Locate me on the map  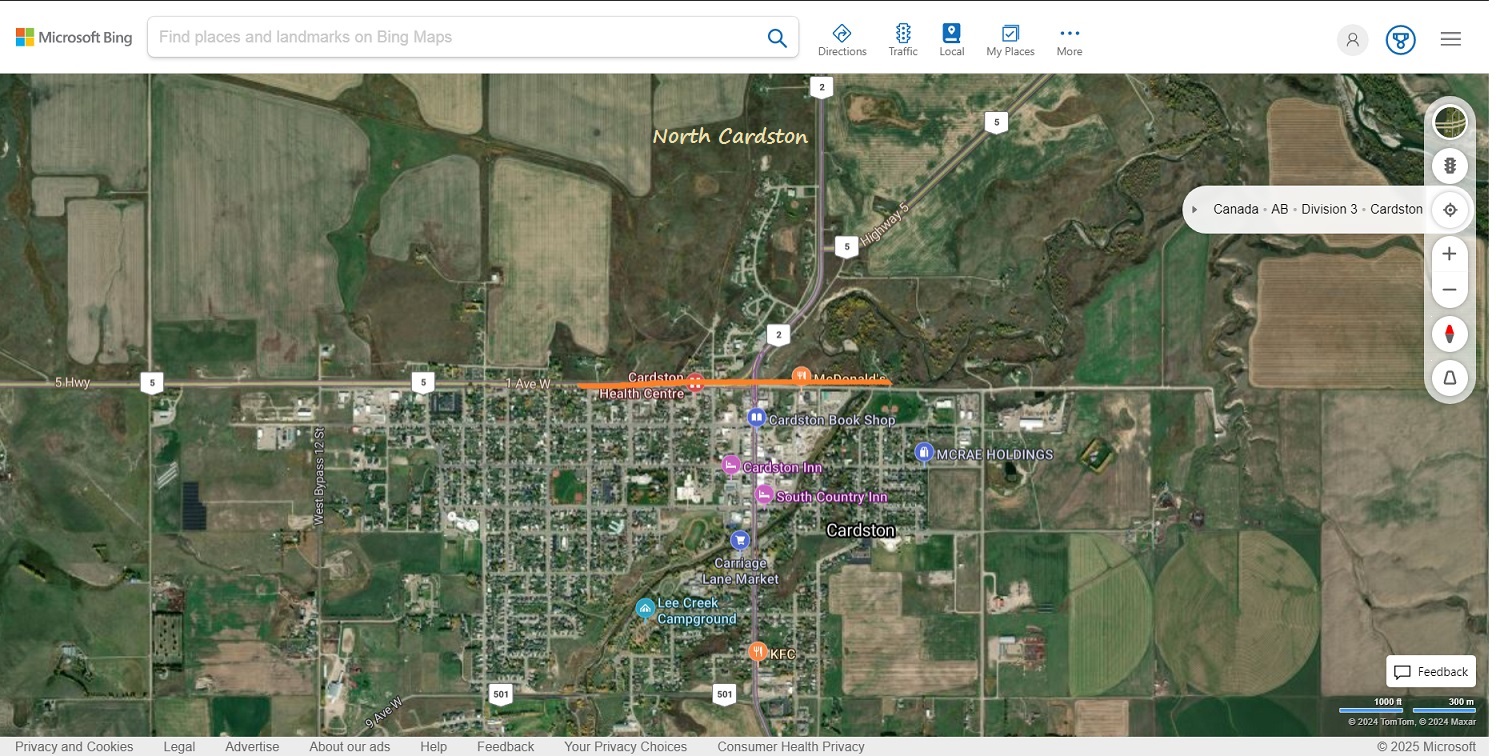(1449, 210)
